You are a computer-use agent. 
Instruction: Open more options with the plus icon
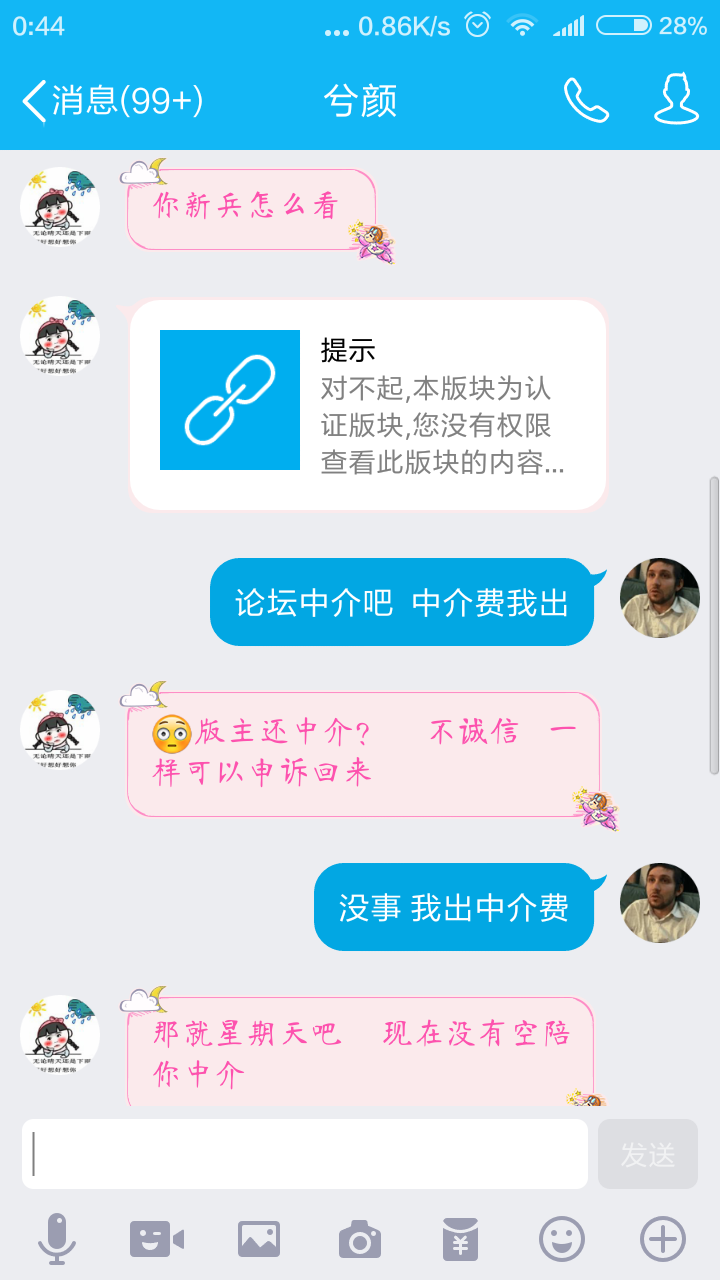(663, 1240)
